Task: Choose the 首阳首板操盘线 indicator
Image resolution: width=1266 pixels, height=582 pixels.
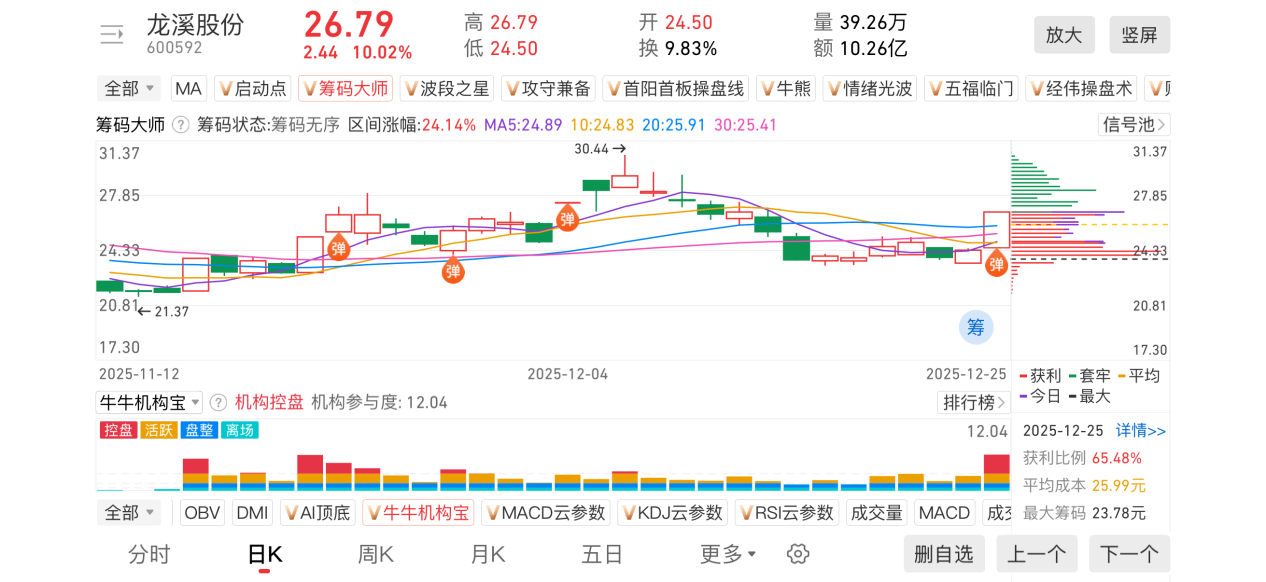Action: (676, 88)
